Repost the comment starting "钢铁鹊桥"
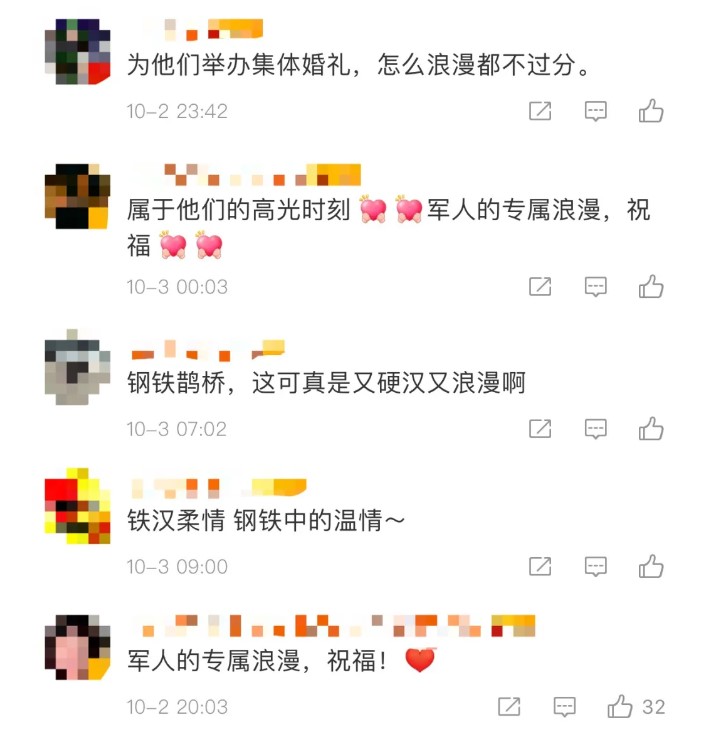 [540, 429]
